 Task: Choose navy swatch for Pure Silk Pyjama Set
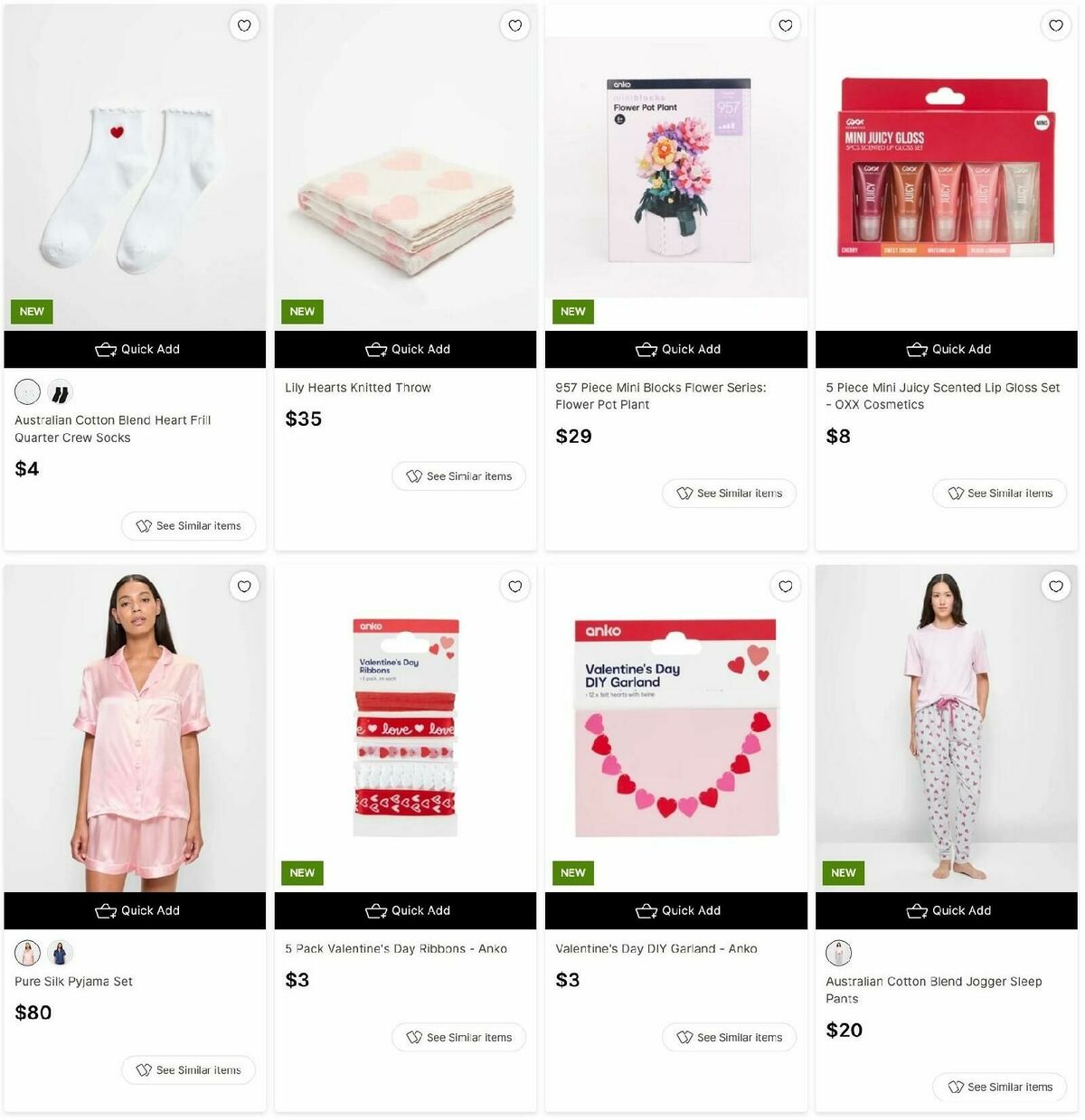click(x=60, y=953)
